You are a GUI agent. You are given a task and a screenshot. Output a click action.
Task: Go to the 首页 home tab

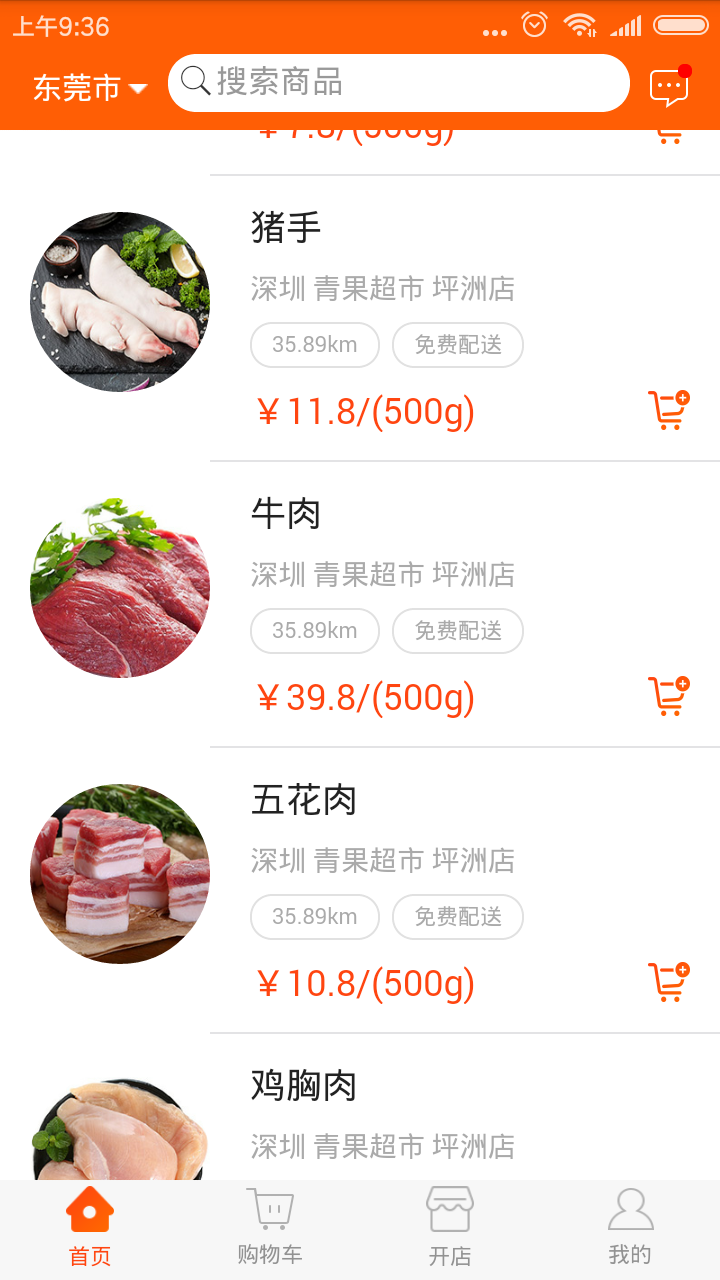(x=90, y=1226)
